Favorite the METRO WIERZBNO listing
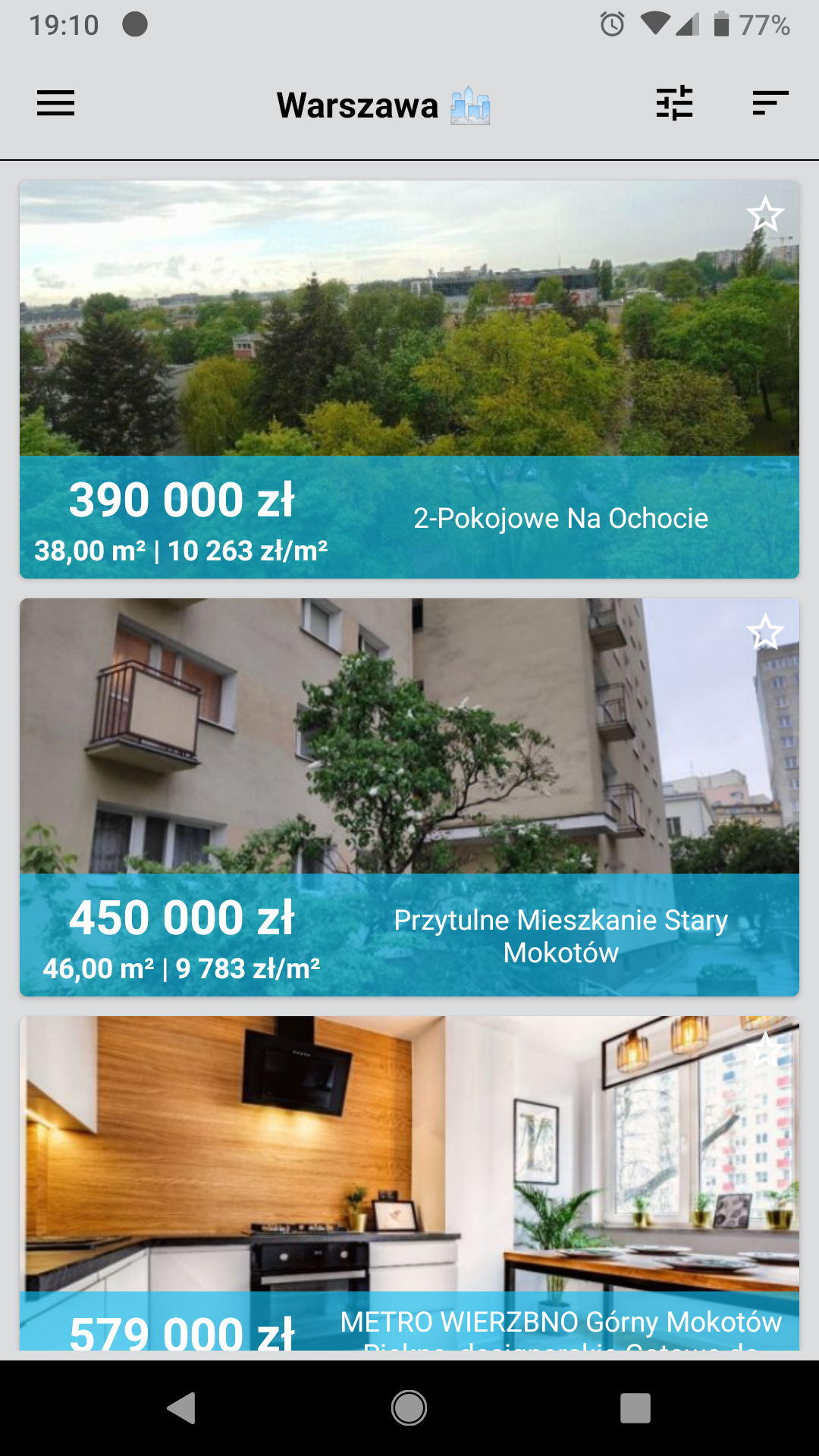The height and width of the screenshot is (1456, 819). [x=764, y=1050]
